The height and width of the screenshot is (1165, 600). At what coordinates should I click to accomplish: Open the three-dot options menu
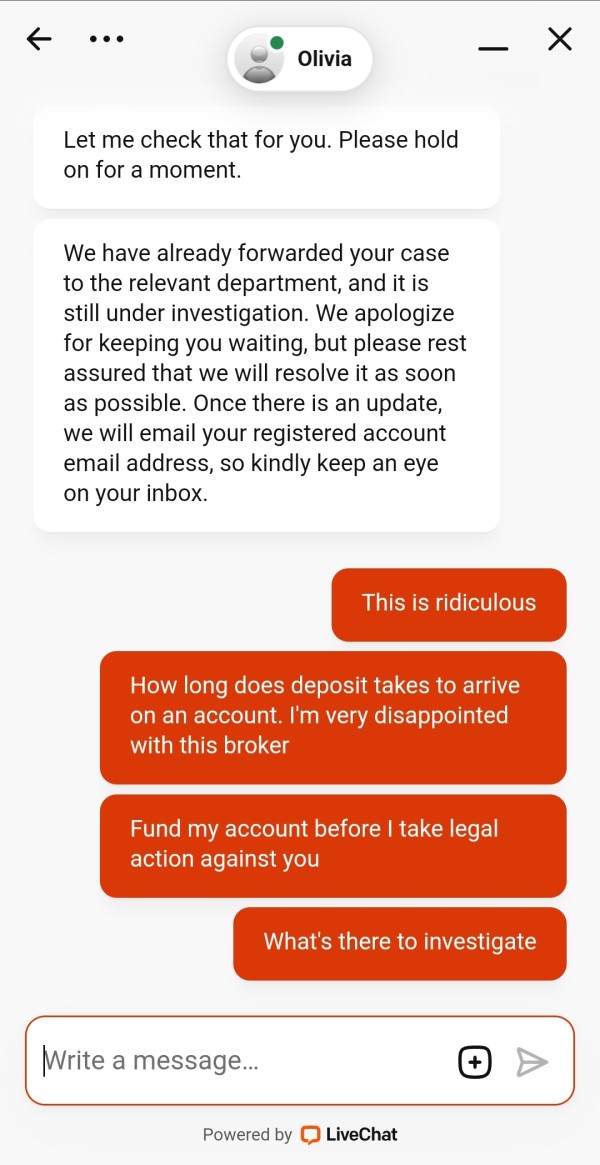point(106,39)
